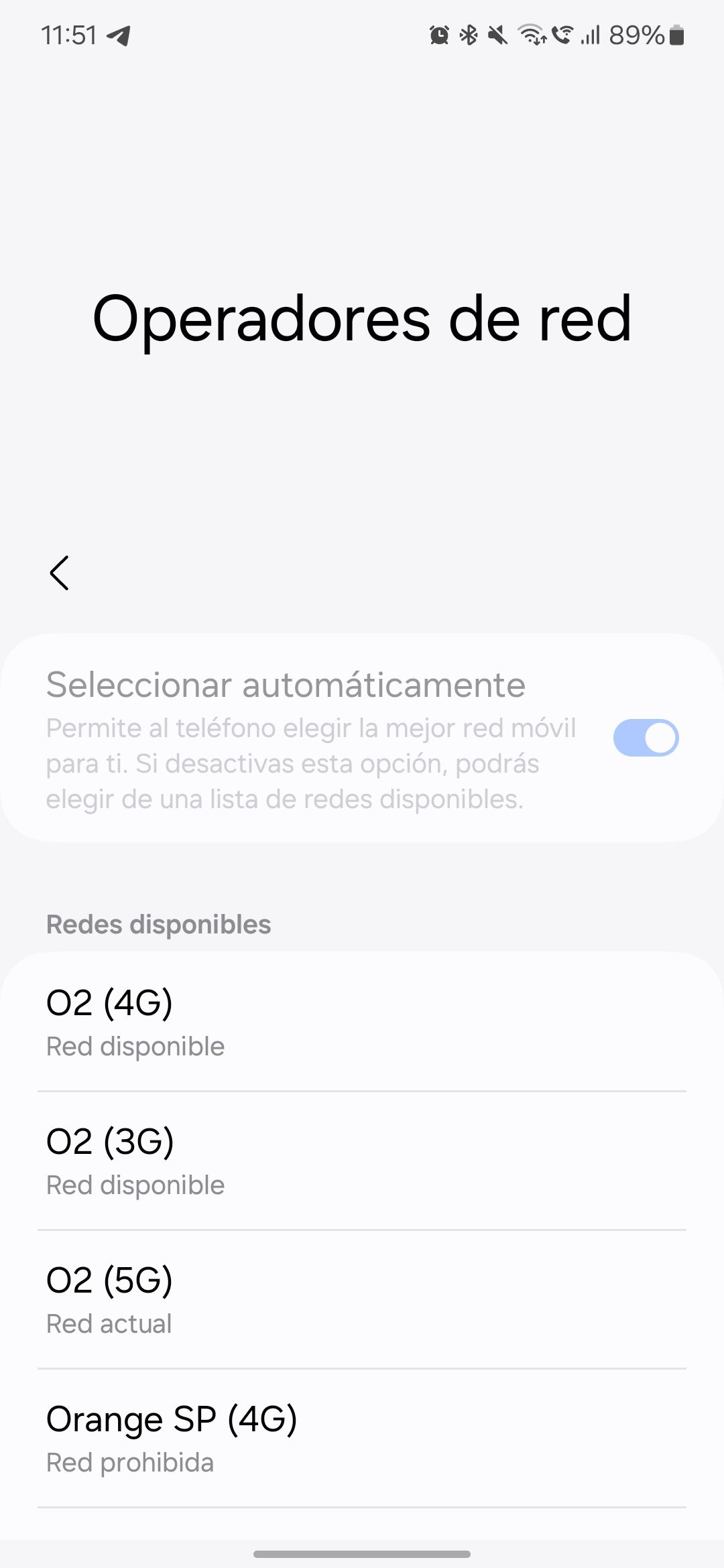Toggle Seleccionar automáticamente switch
724x1568 pixels.
(646, 738)
